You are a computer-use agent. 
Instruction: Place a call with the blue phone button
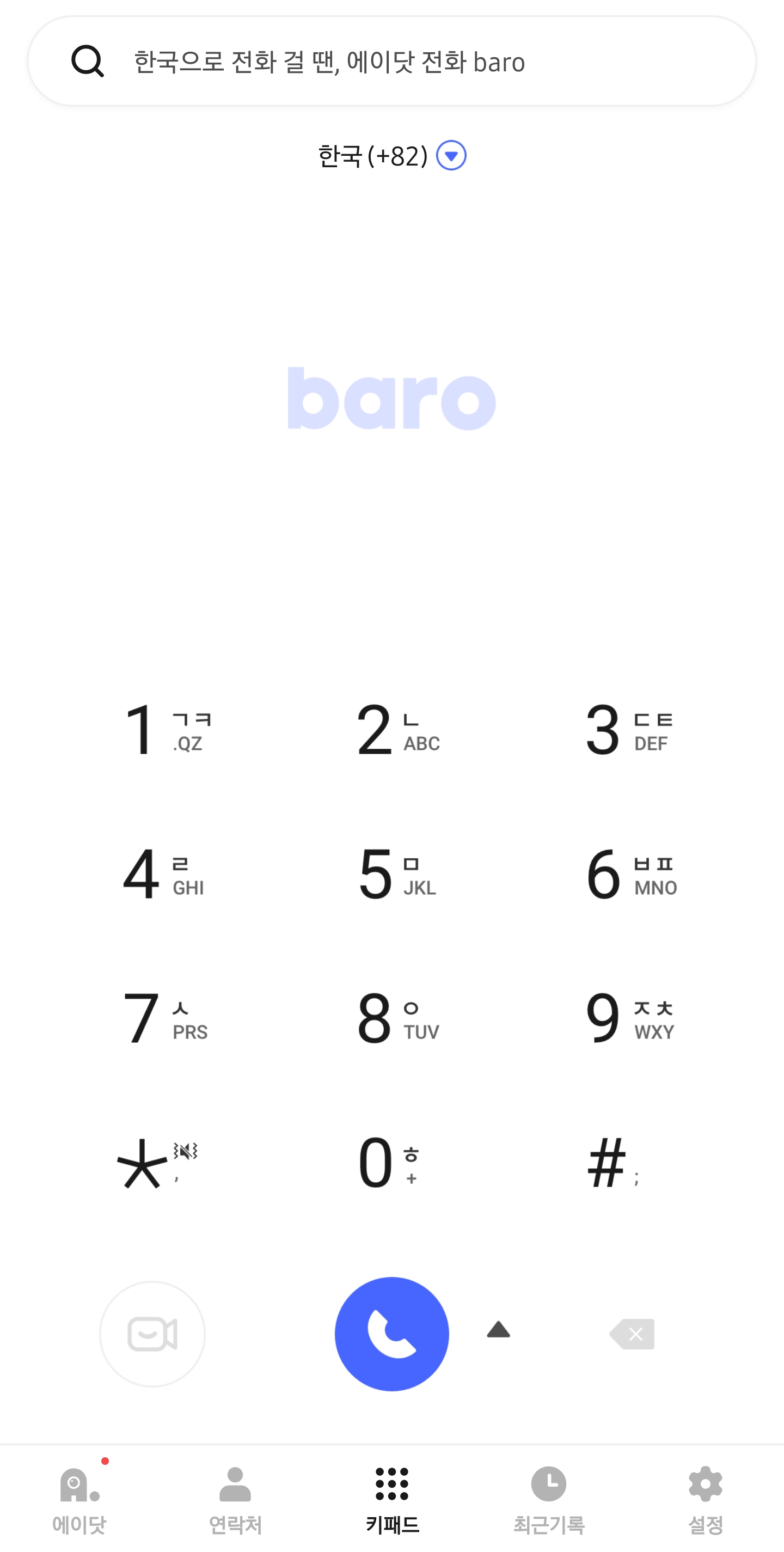[x=391, y=1334]
